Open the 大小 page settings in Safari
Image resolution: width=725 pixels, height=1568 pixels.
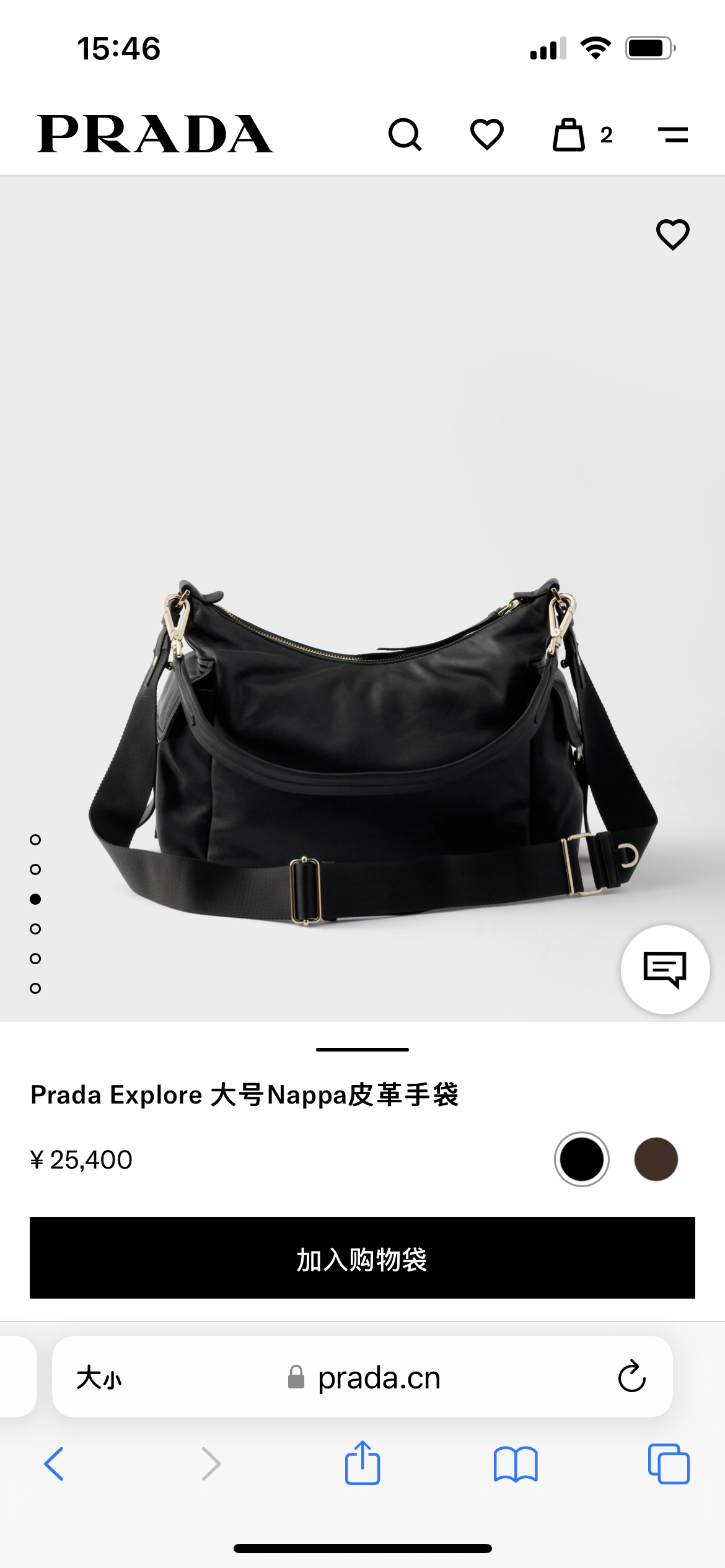(x=99, y=1378)
